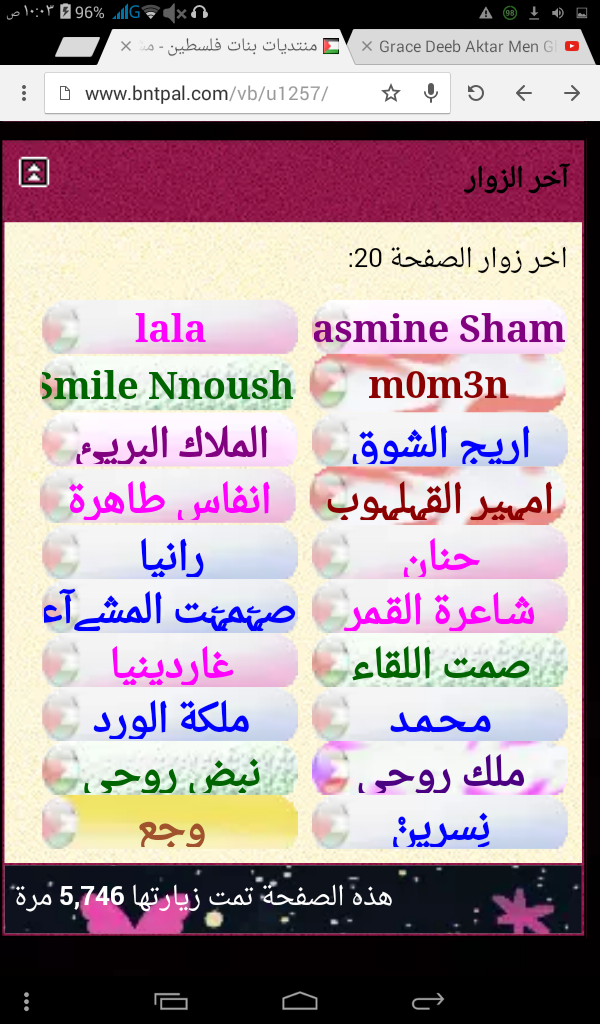Go back to the previous page

click(524, 93)
